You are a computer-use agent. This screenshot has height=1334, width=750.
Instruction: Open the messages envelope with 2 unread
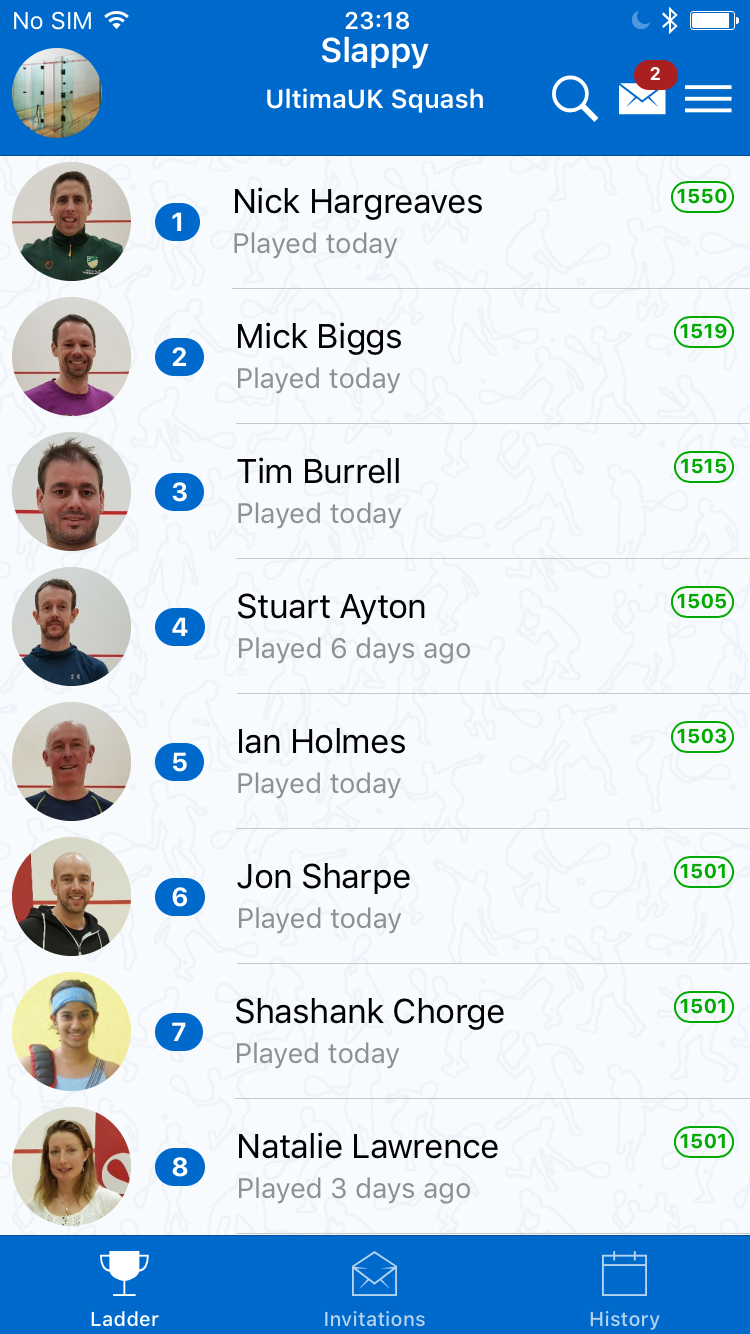tap(642, 97)
